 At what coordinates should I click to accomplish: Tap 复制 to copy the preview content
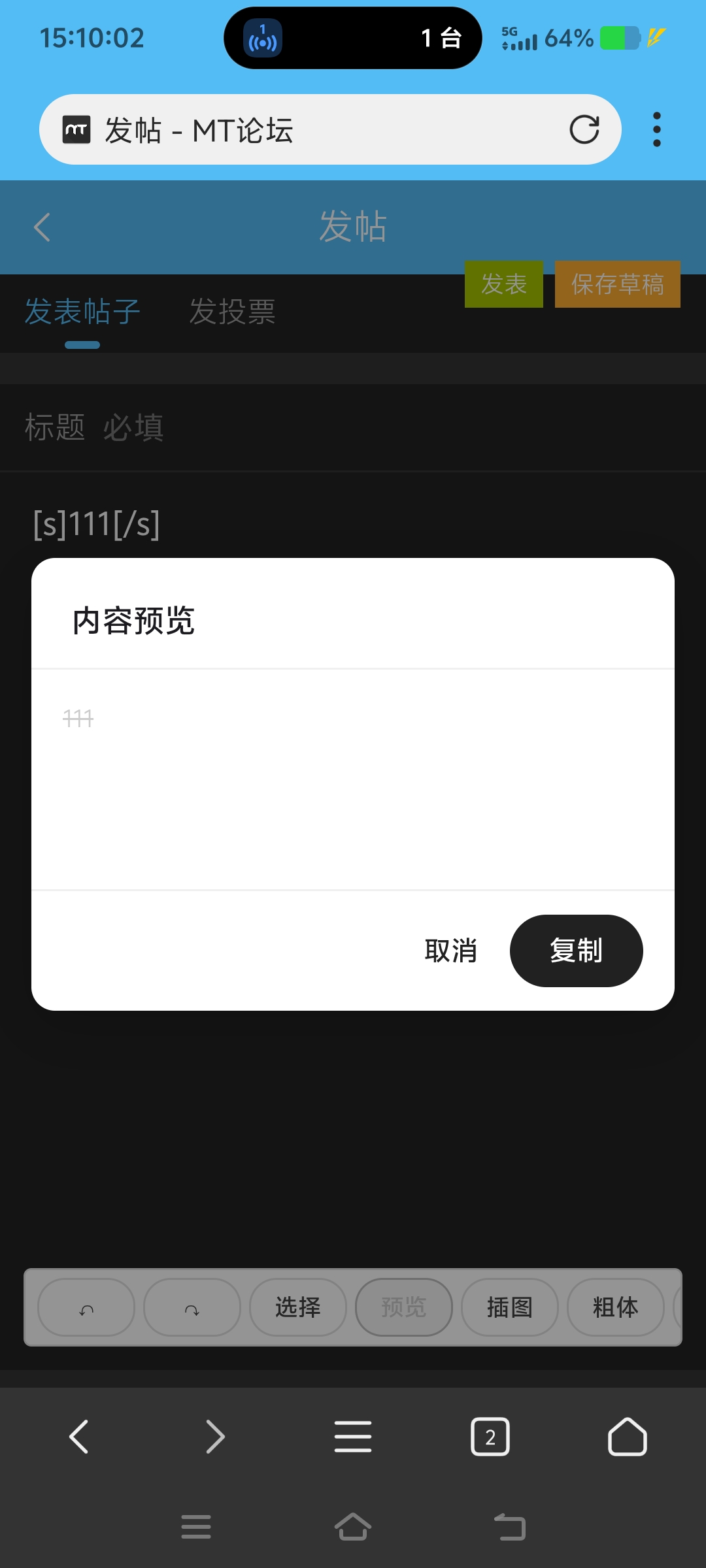[x=576, y=951]
